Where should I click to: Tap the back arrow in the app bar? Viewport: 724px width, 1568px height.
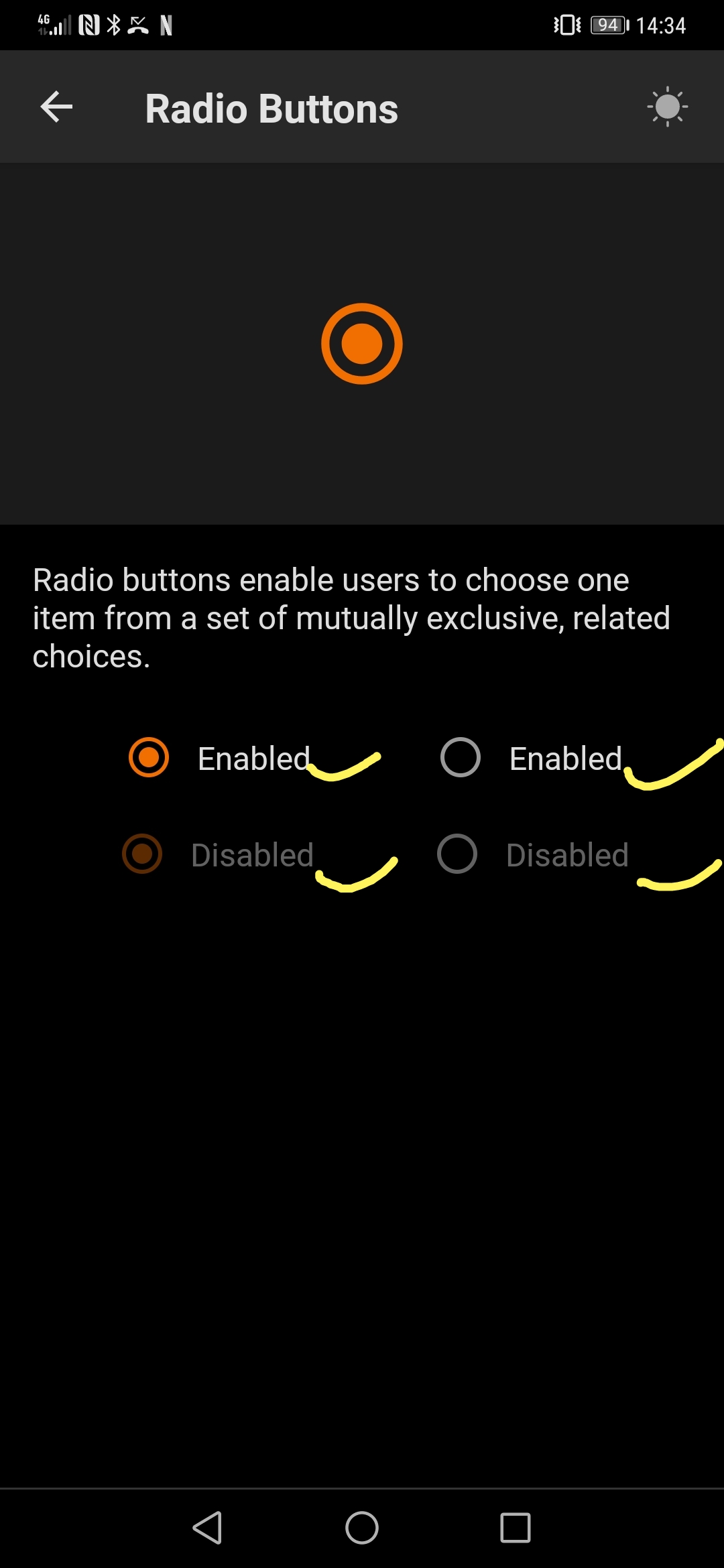[56, 107]
